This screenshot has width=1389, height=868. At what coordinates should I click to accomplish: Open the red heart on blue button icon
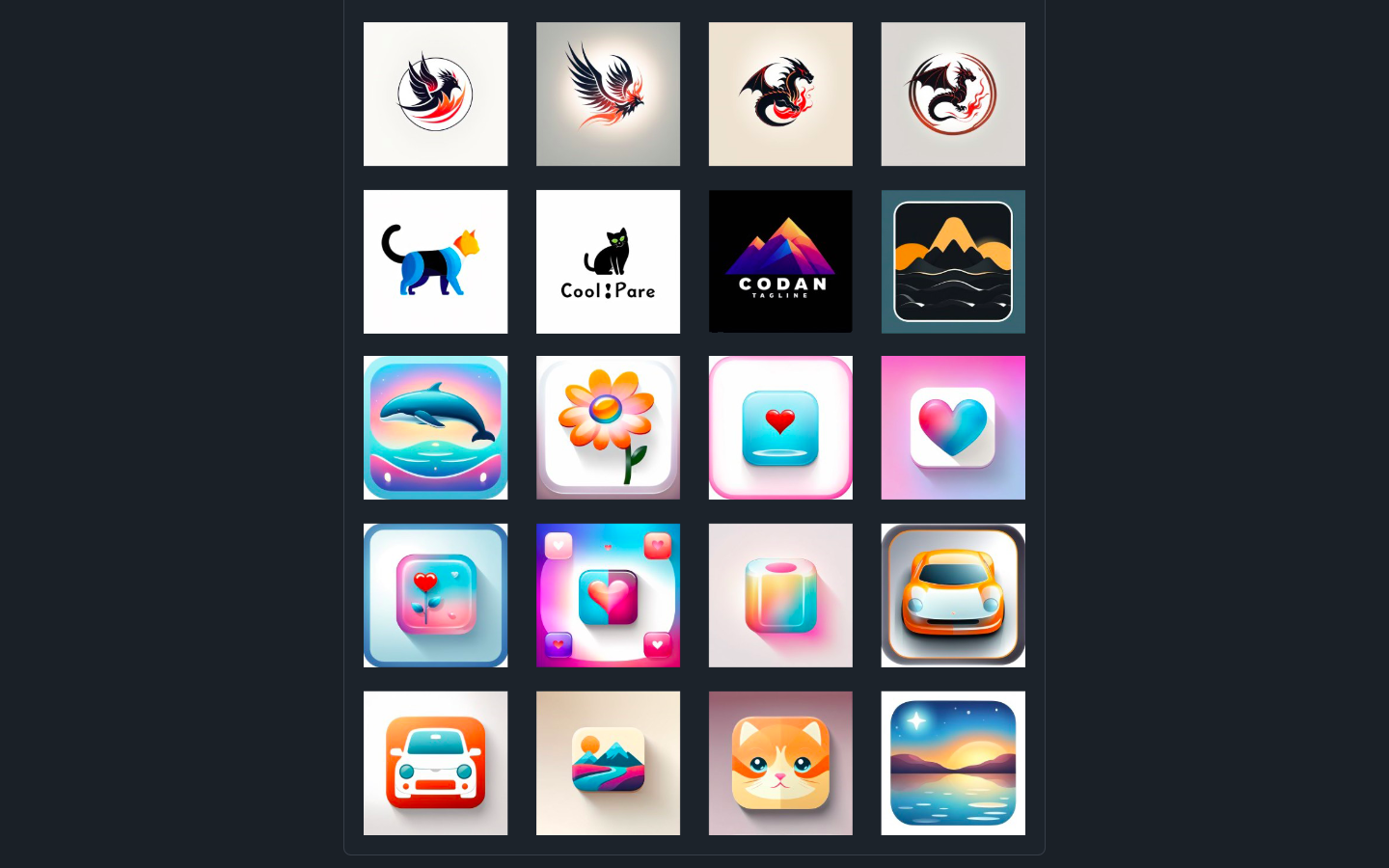[780, 428]
